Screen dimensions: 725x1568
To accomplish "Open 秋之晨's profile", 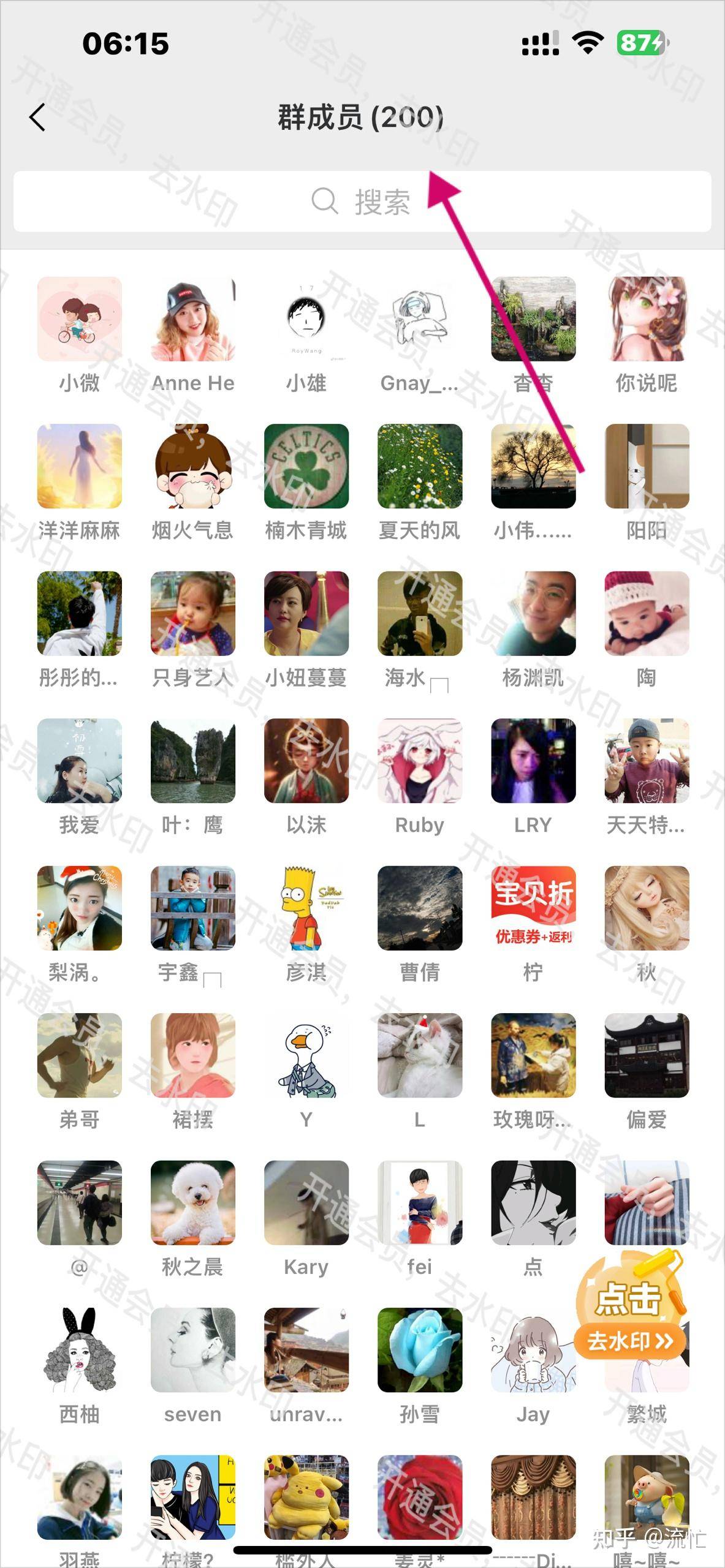I will click(x=193, y=1202).
